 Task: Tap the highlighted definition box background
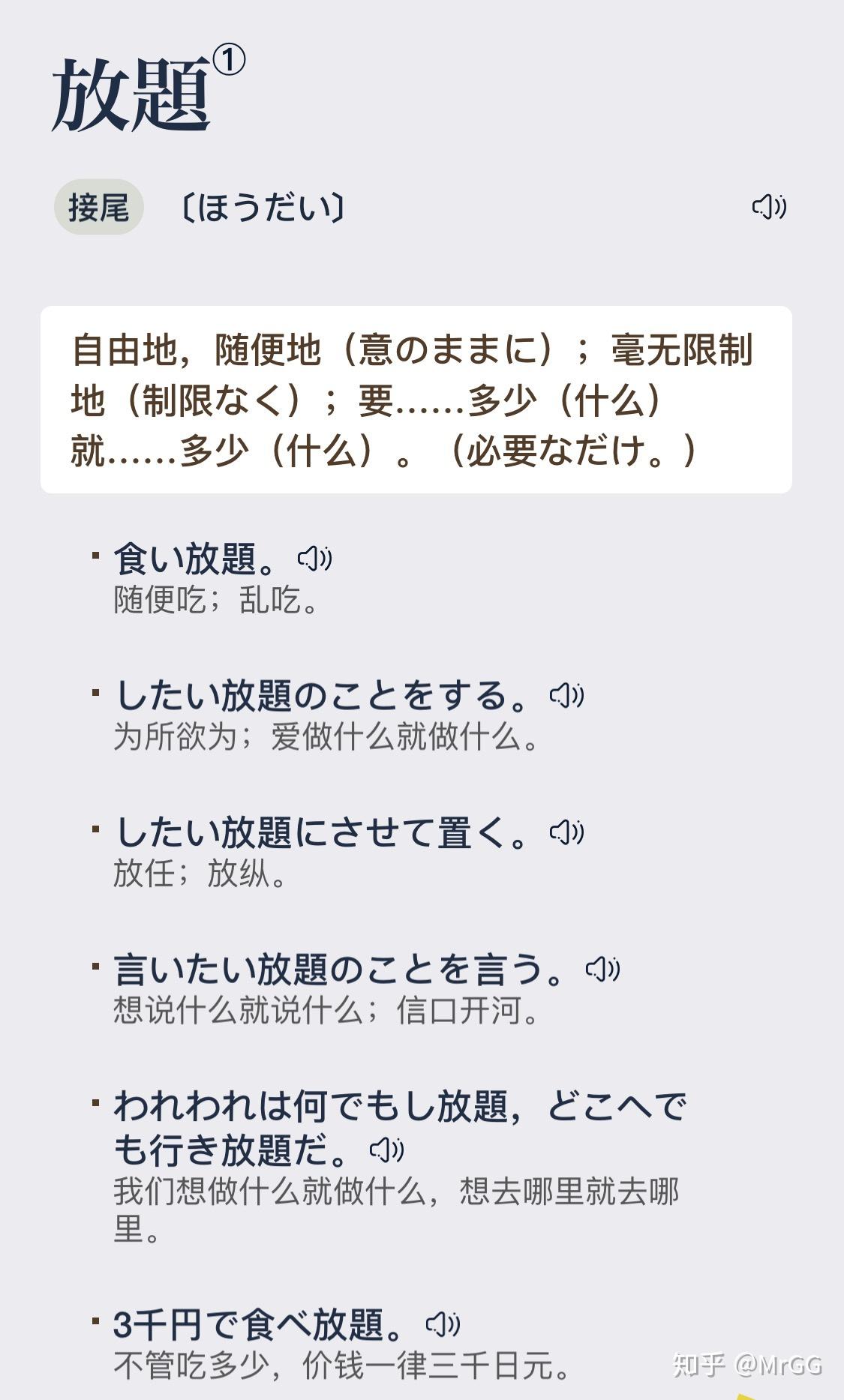pos(422,399)
